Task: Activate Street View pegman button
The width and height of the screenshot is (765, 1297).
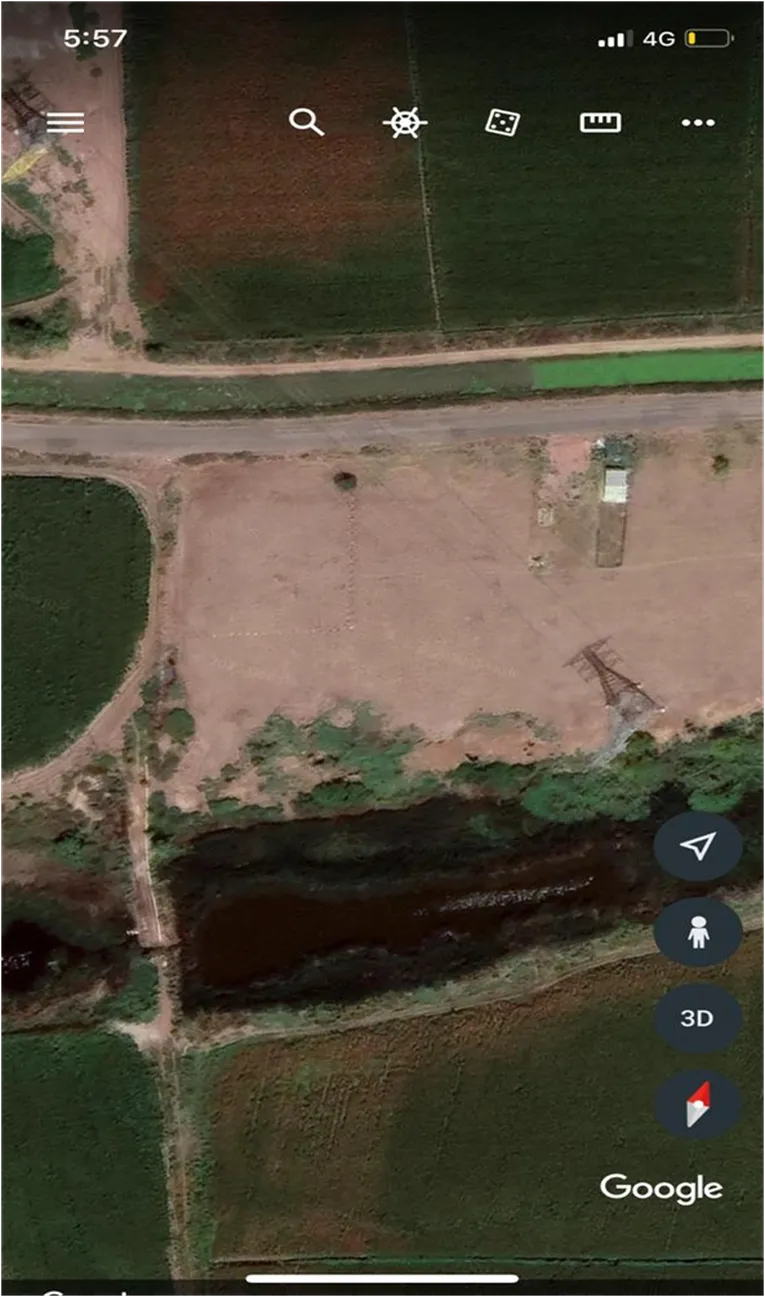Action: (x=698, y=933)
